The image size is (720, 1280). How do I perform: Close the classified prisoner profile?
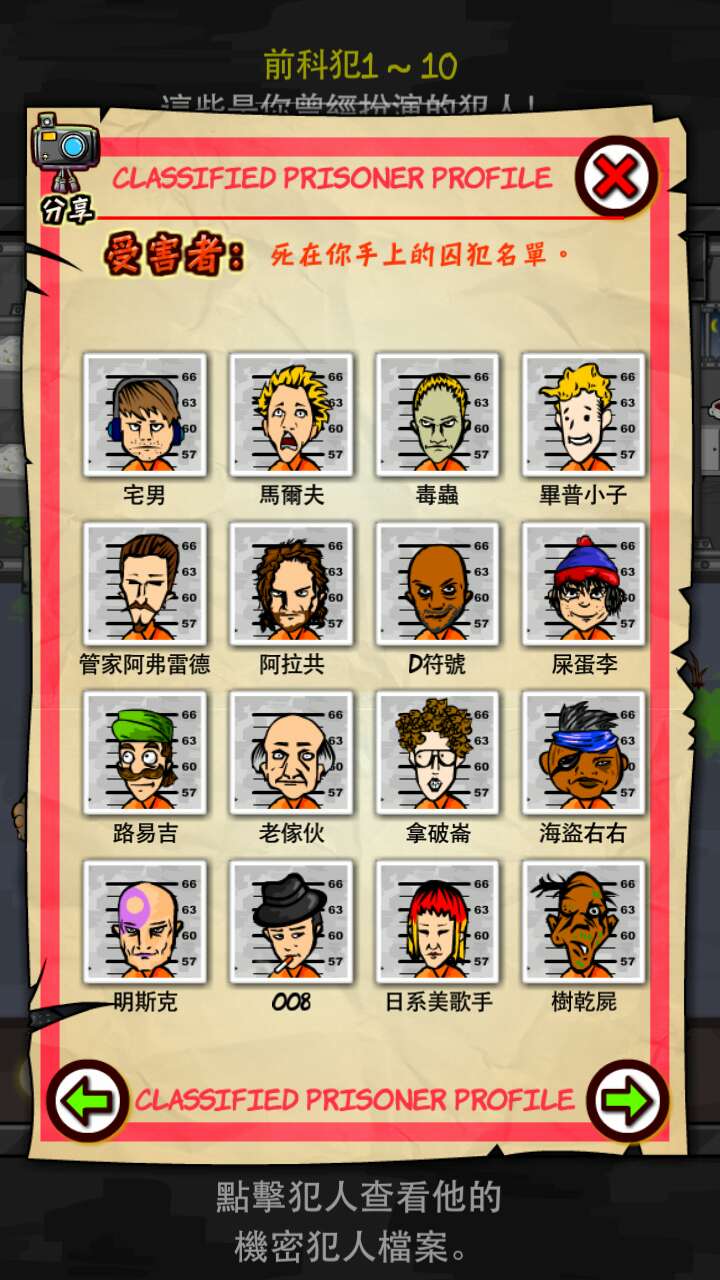(616, 178)
